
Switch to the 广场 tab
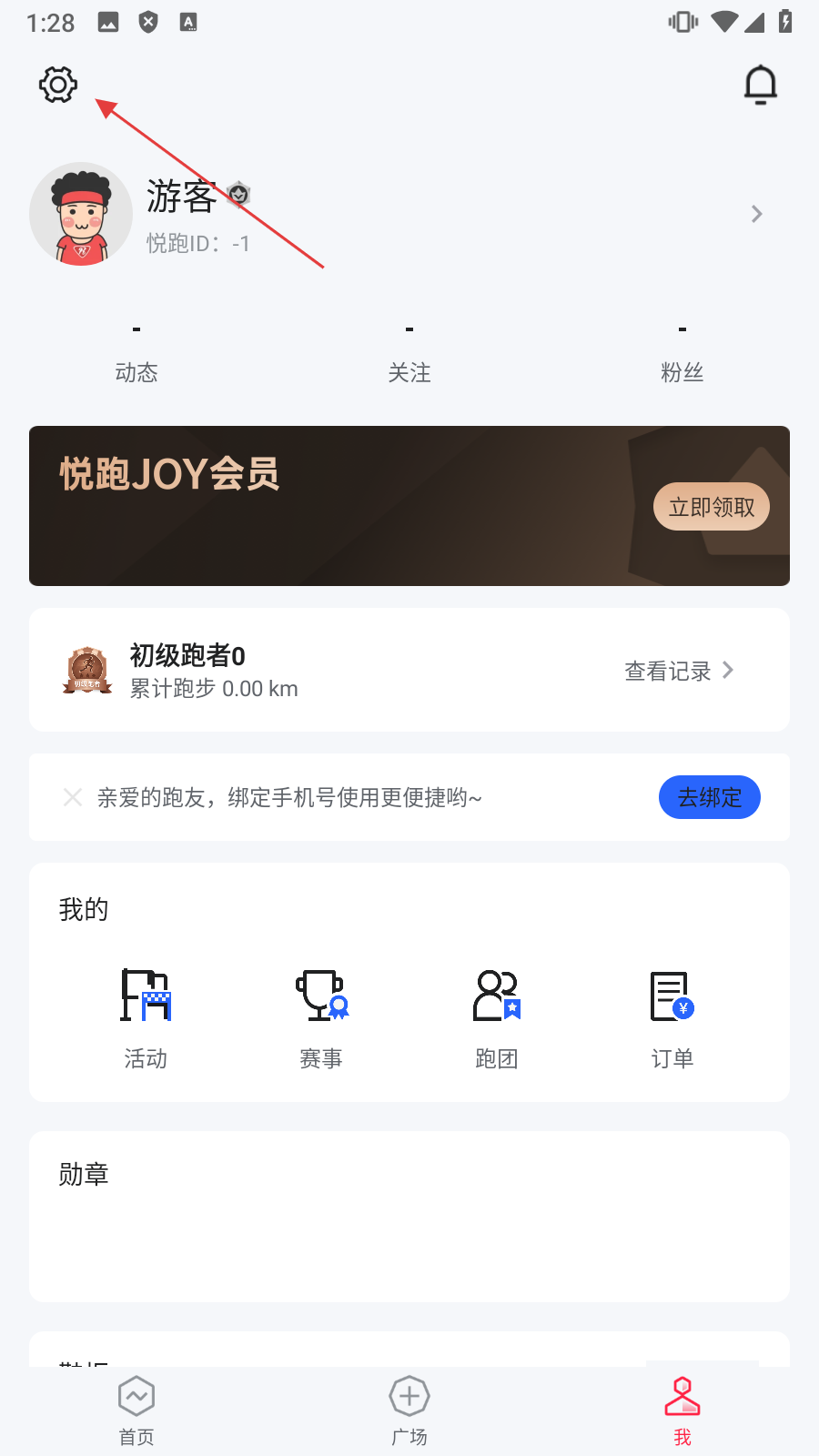pyautogui.click(x=409, y=1410)
